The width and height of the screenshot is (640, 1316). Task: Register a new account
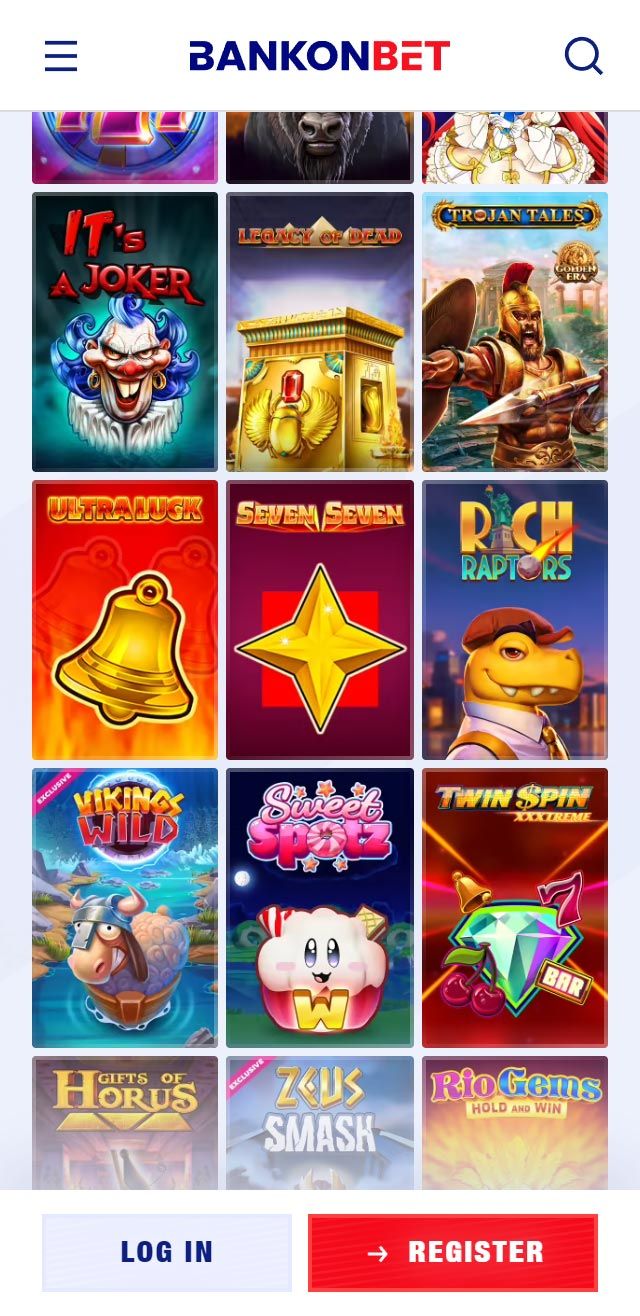452,1252
